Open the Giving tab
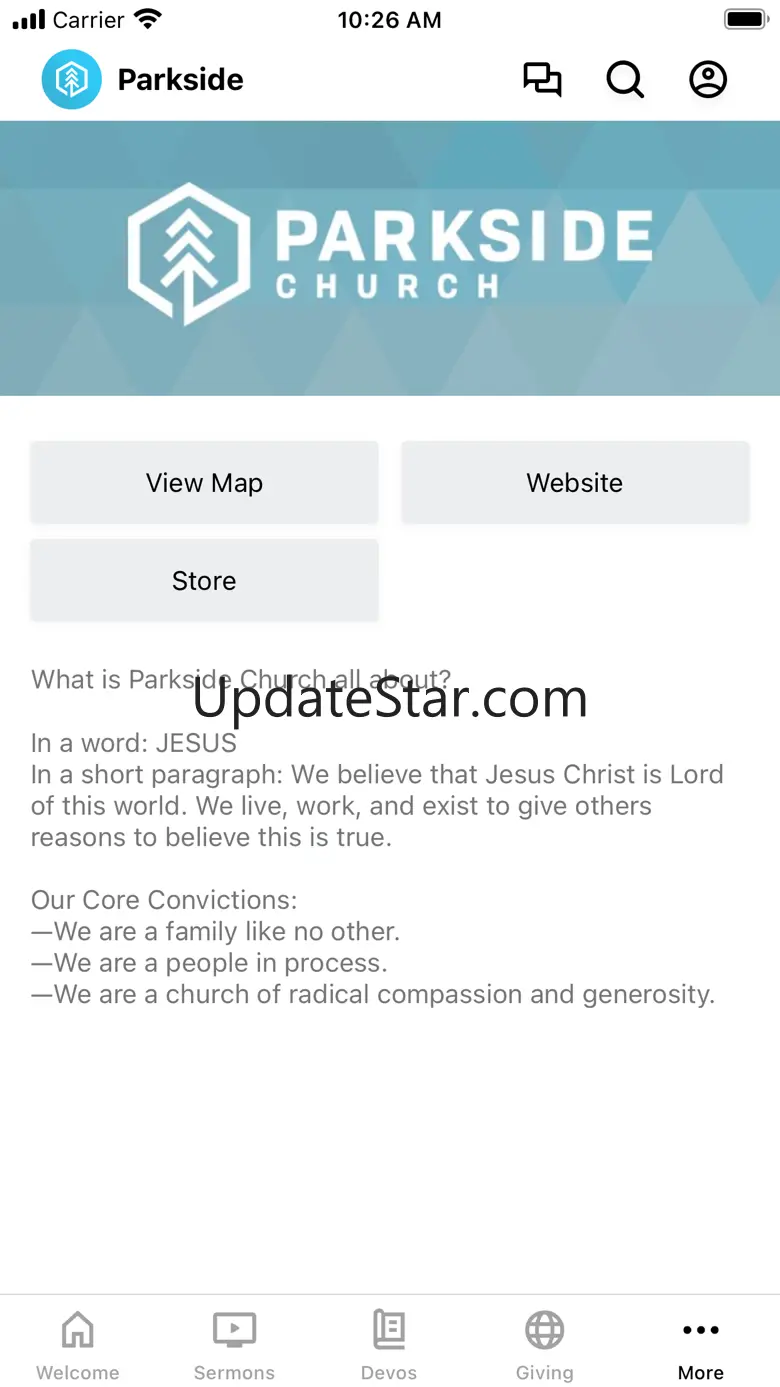 [x=545, y=1345]
